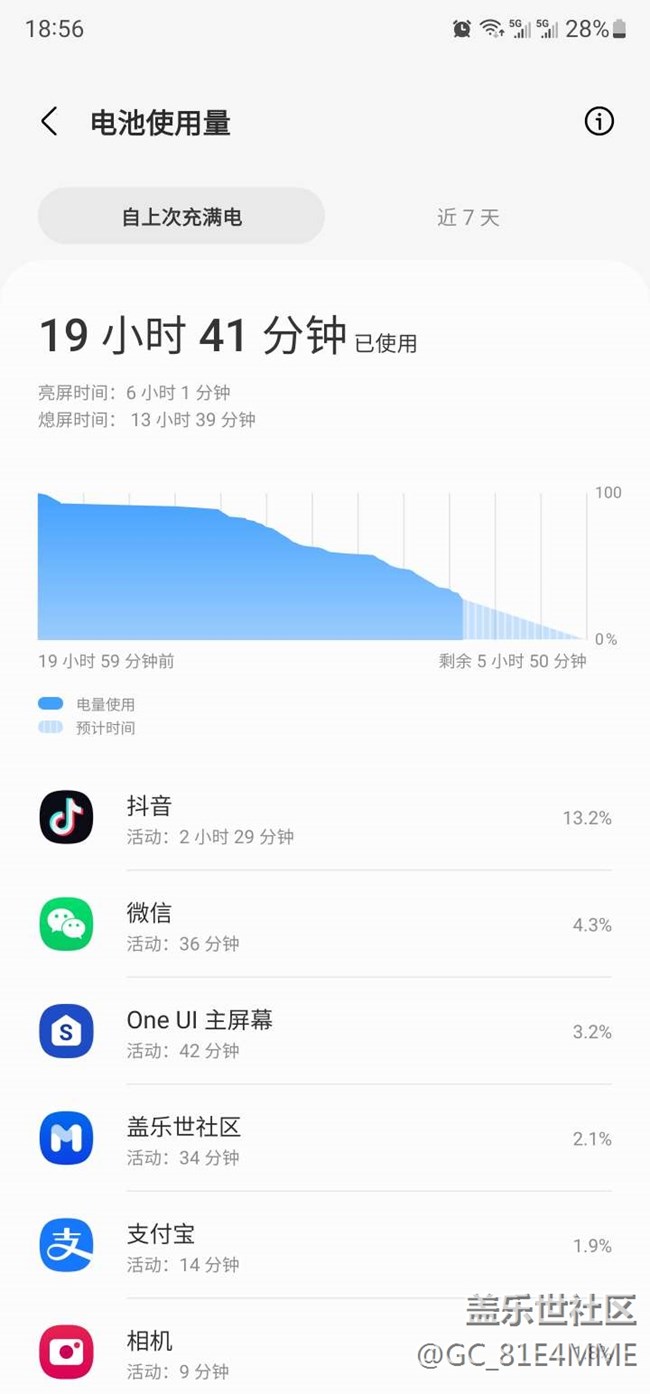
Task: Tap the 支付宝 battery usage row
Action: pyautogui.click(x=325, y=1245)
